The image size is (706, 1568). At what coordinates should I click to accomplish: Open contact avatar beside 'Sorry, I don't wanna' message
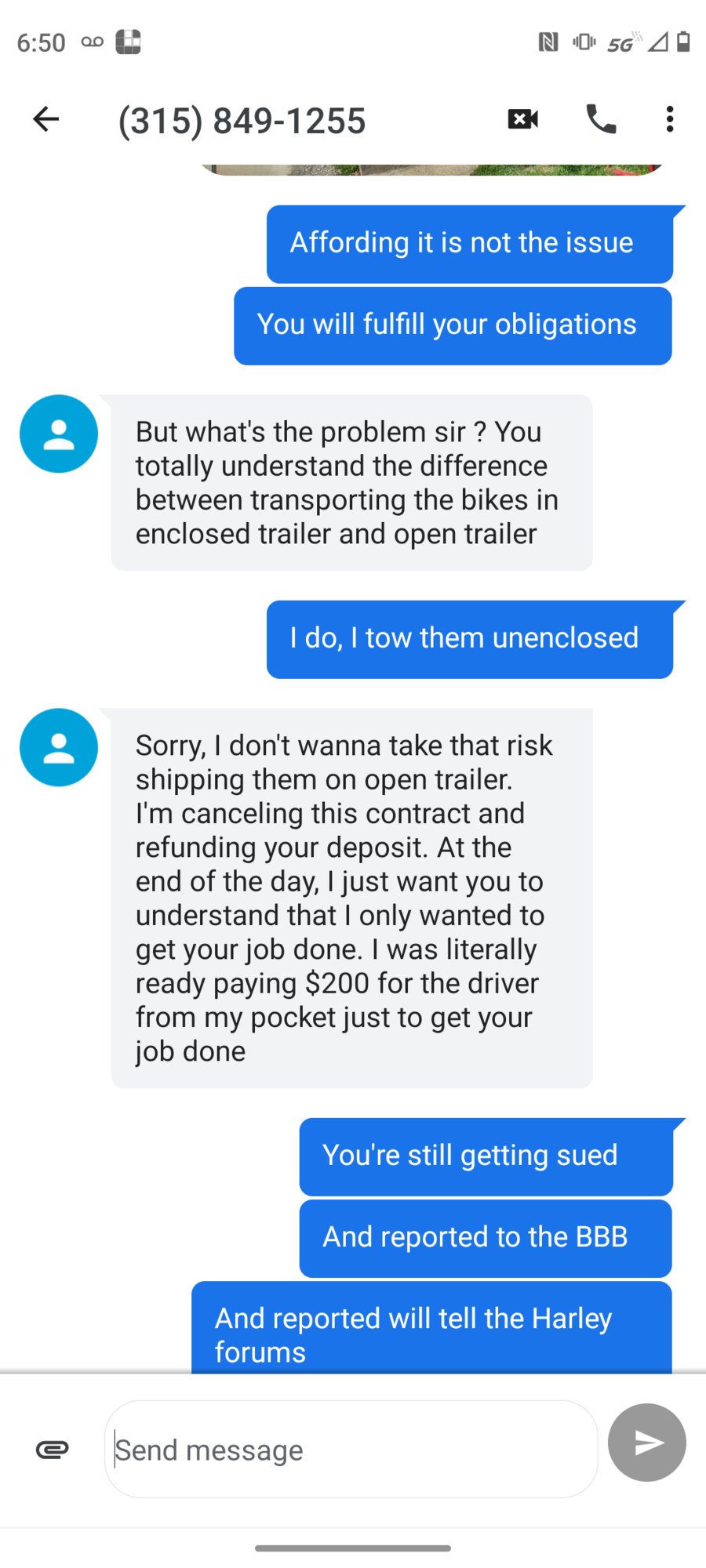click(59, 747)
